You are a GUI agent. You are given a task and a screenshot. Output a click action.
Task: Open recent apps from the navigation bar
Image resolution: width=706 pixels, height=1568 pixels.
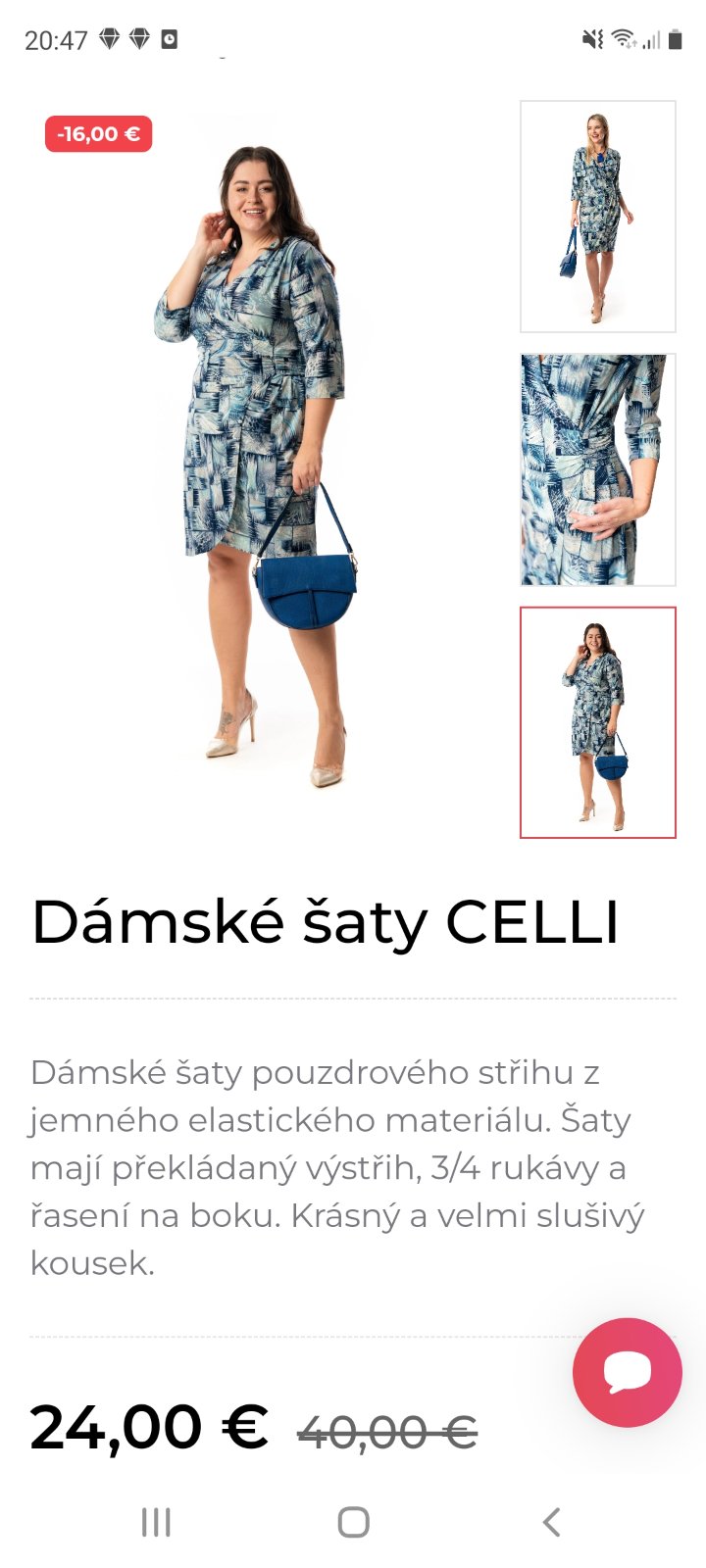(x=156, y=1522)
